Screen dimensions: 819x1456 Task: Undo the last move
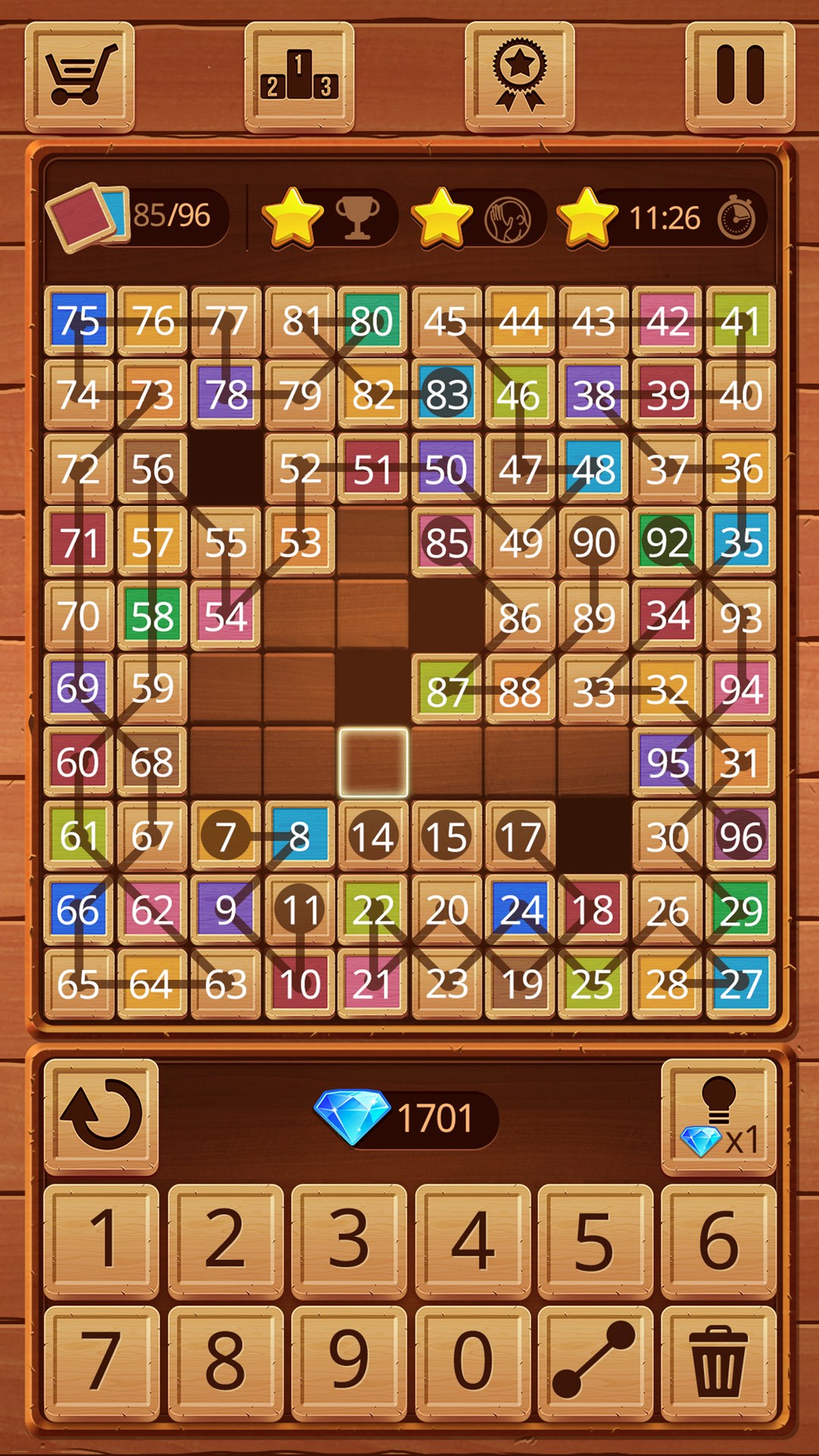pyautogui.click(x=101, y=1116)
